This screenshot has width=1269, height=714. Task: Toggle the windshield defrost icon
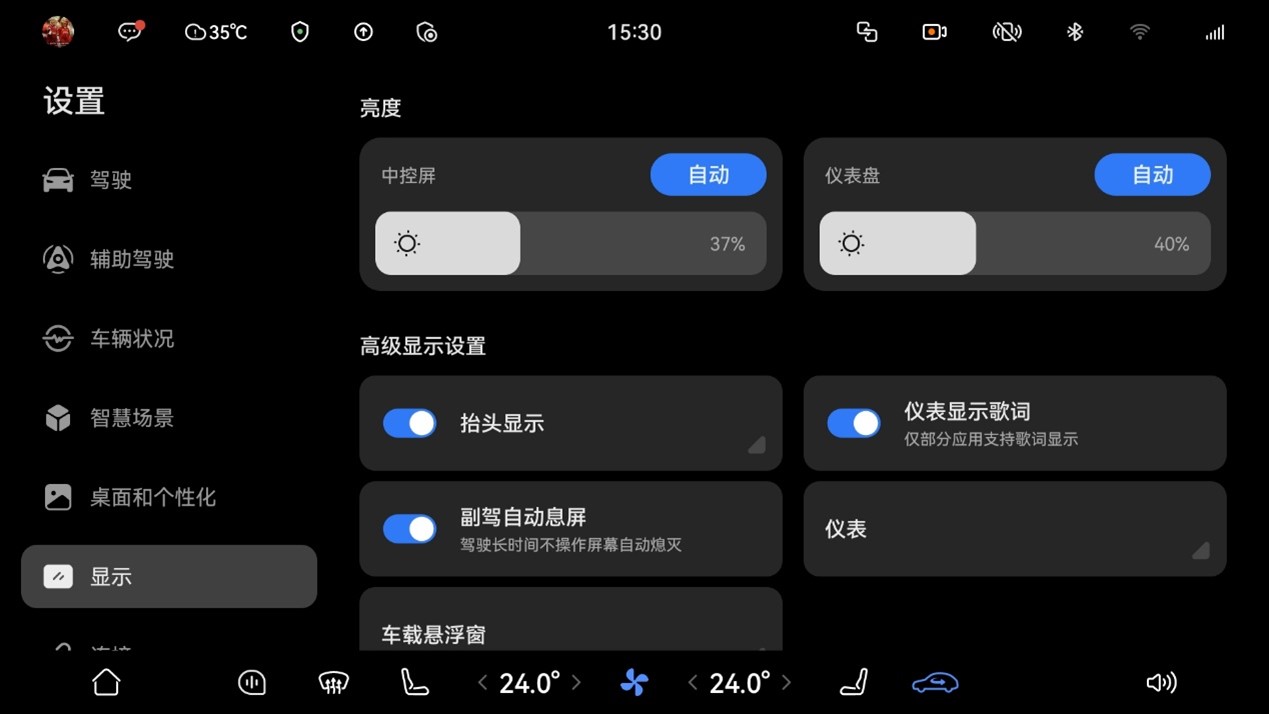[x=333, y=683]
